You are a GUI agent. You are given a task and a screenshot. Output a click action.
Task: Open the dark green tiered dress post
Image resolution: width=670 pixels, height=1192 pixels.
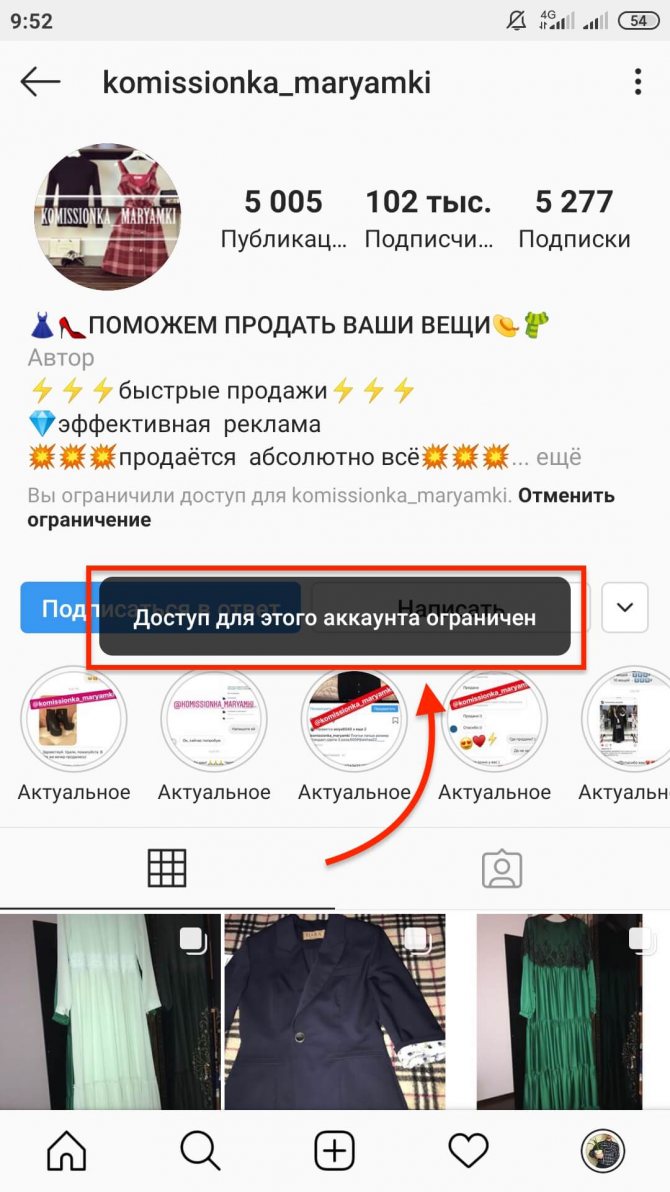click(560, 1010)
